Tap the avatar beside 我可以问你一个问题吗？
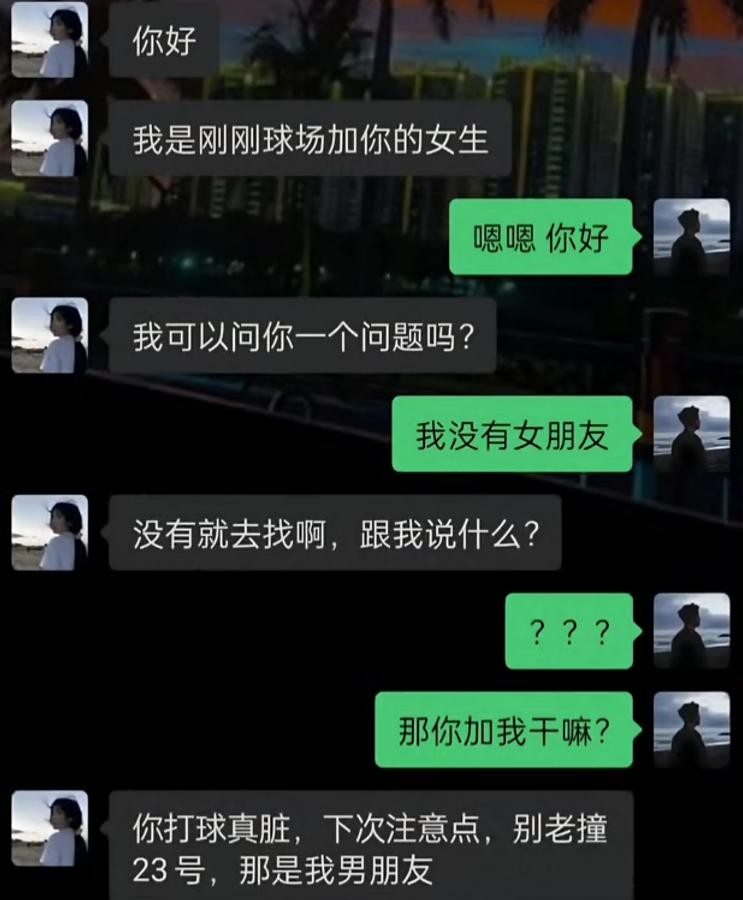 point(49,335)
